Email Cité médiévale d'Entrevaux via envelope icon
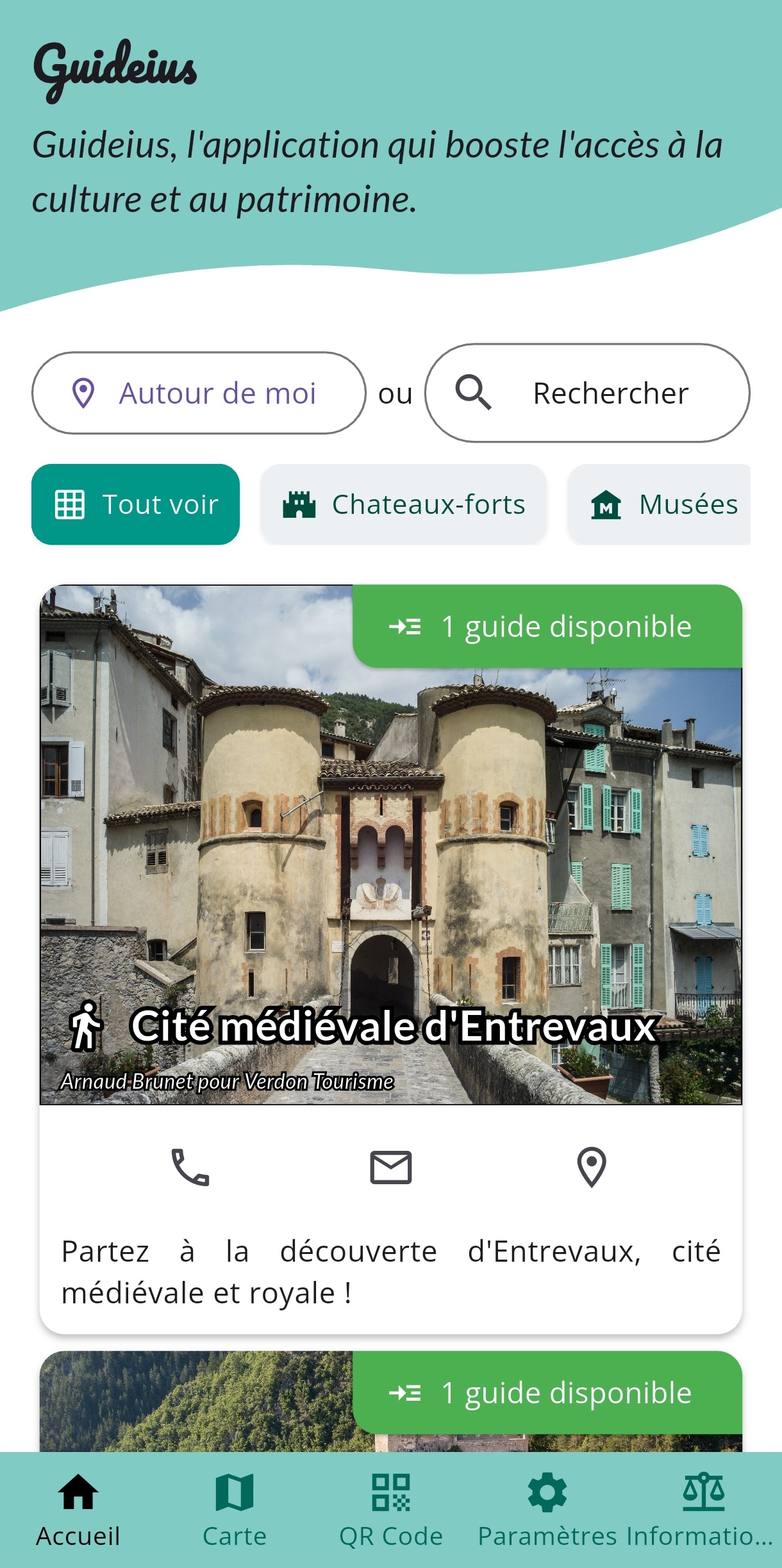 point(390,1167)
